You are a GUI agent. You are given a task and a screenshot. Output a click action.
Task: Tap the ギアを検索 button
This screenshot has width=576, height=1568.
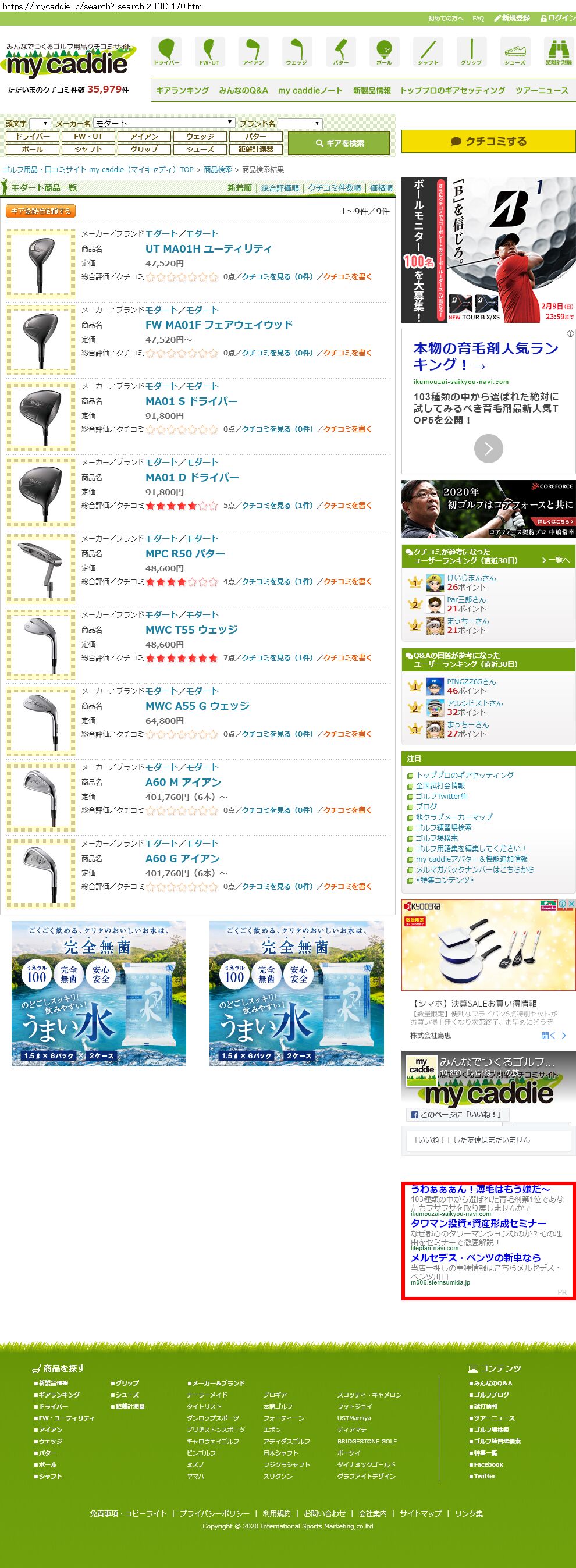point(339,144)
